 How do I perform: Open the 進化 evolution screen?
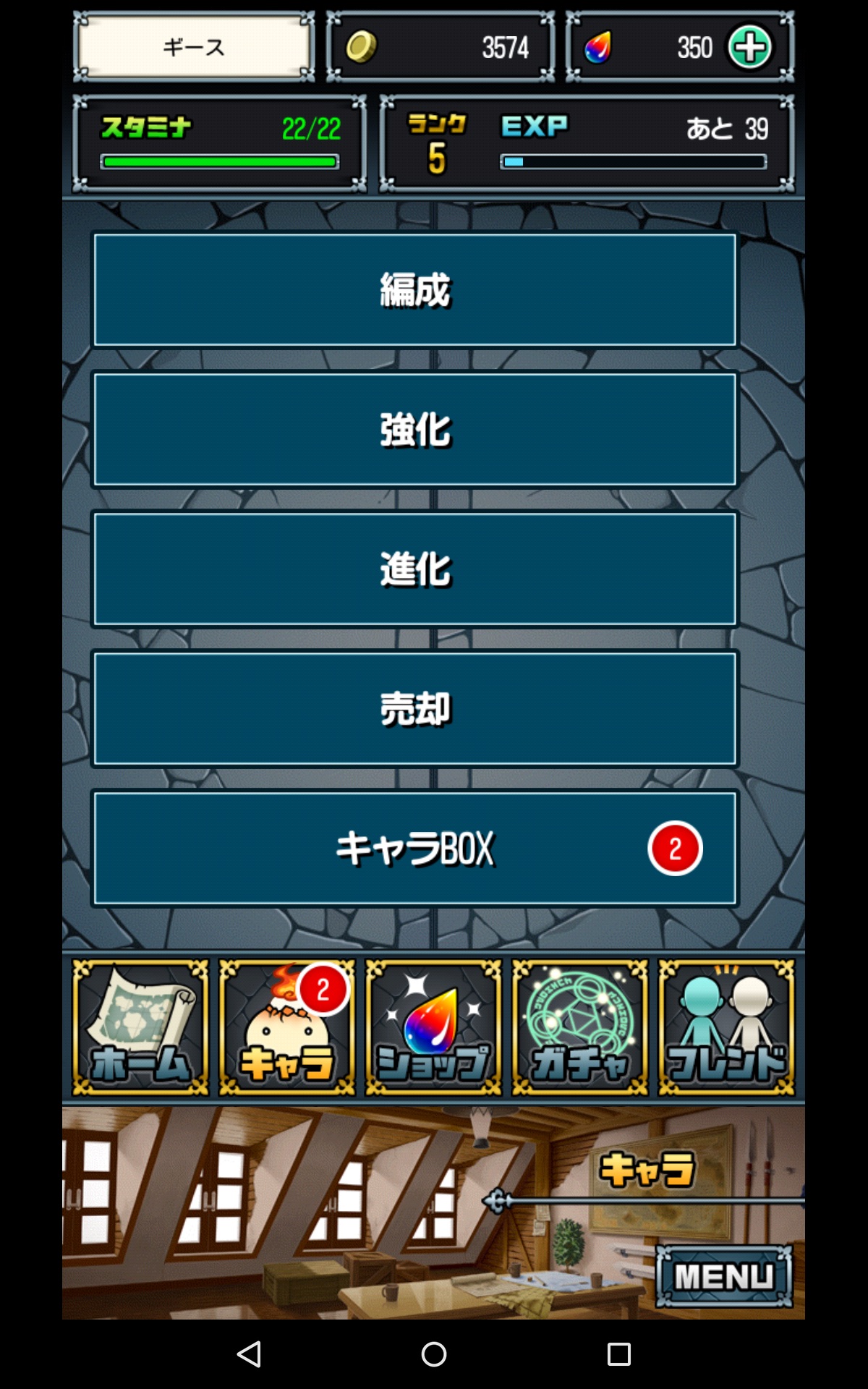[x=414, y=569]
